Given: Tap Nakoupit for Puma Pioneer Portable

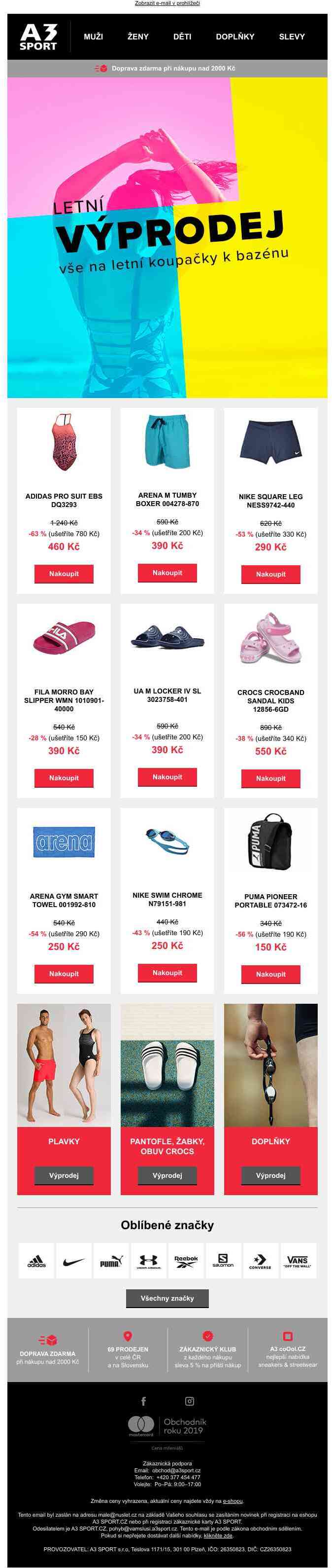Looking at the screenshot, I should pyautogui.click(x=270, y=973).
